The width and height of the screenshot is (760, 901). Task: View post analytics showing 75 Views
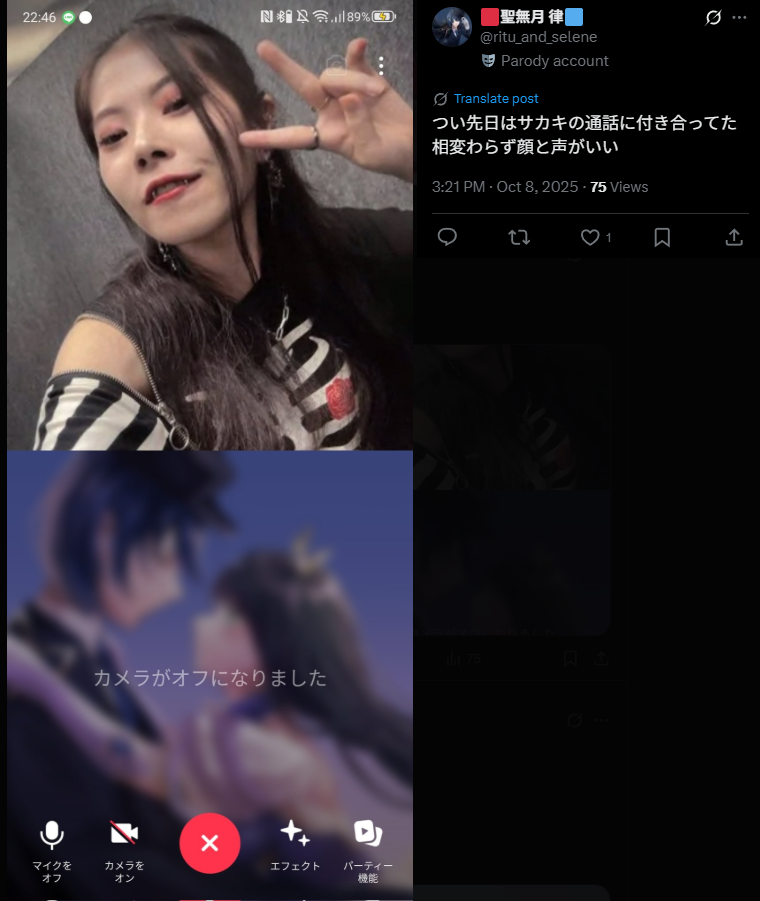pos(619,187)
